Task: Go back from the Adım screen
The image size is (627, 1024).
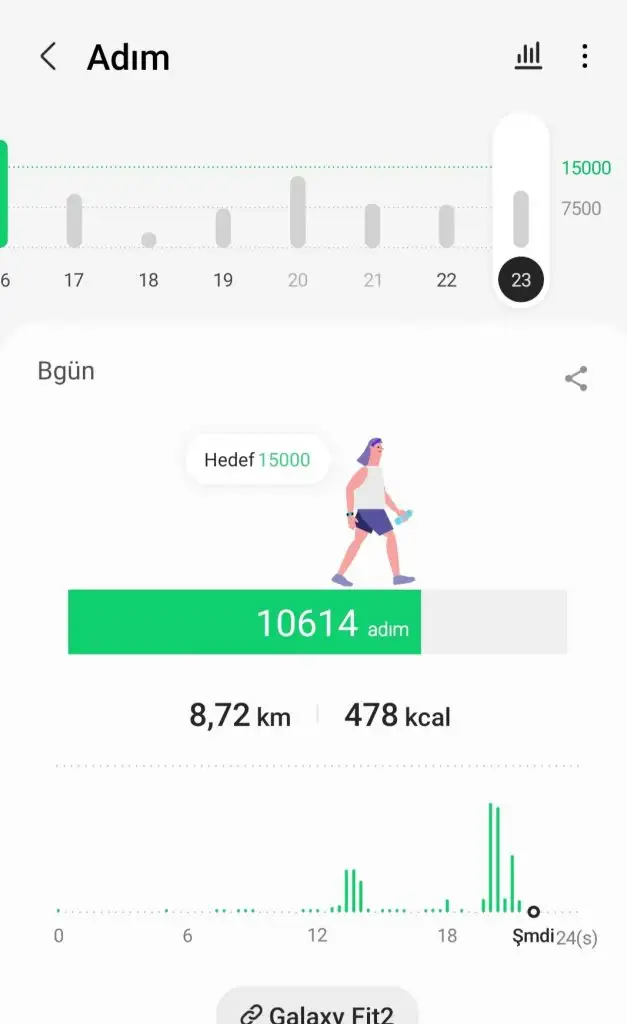Action: (48, 57)
